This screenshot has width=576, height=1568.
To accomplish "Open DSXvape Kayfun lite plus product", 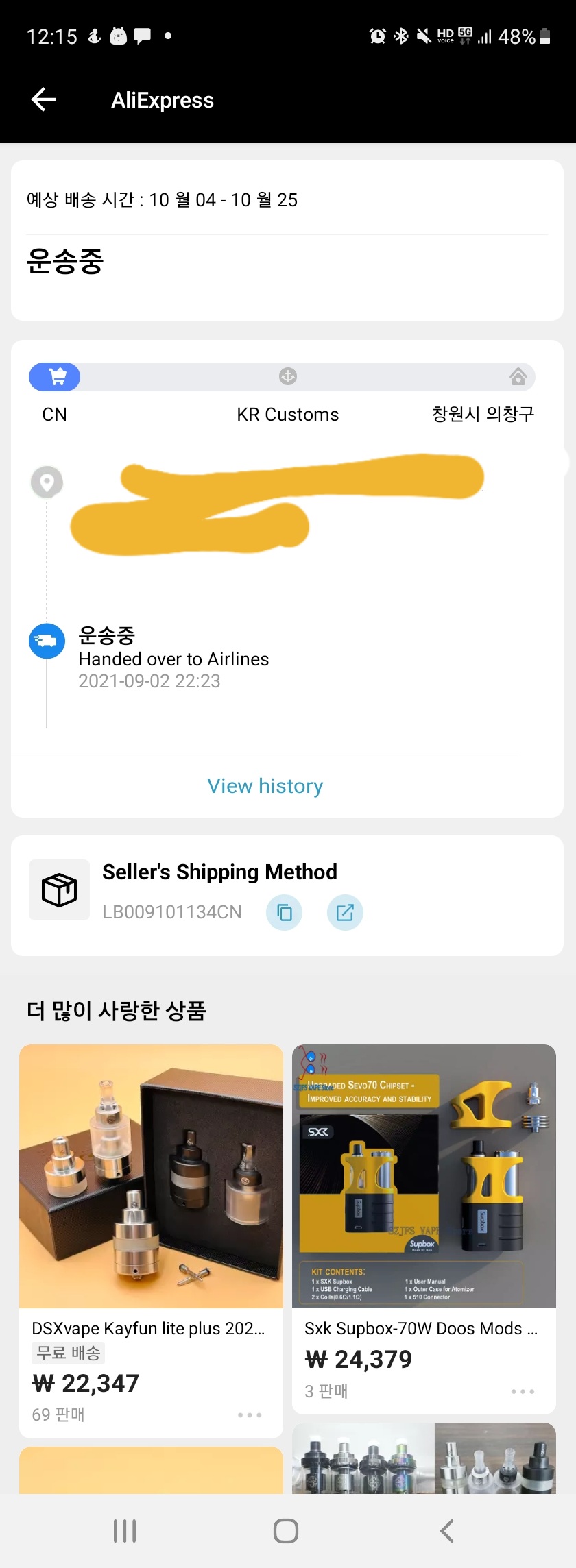I will tap(151, 1176).
